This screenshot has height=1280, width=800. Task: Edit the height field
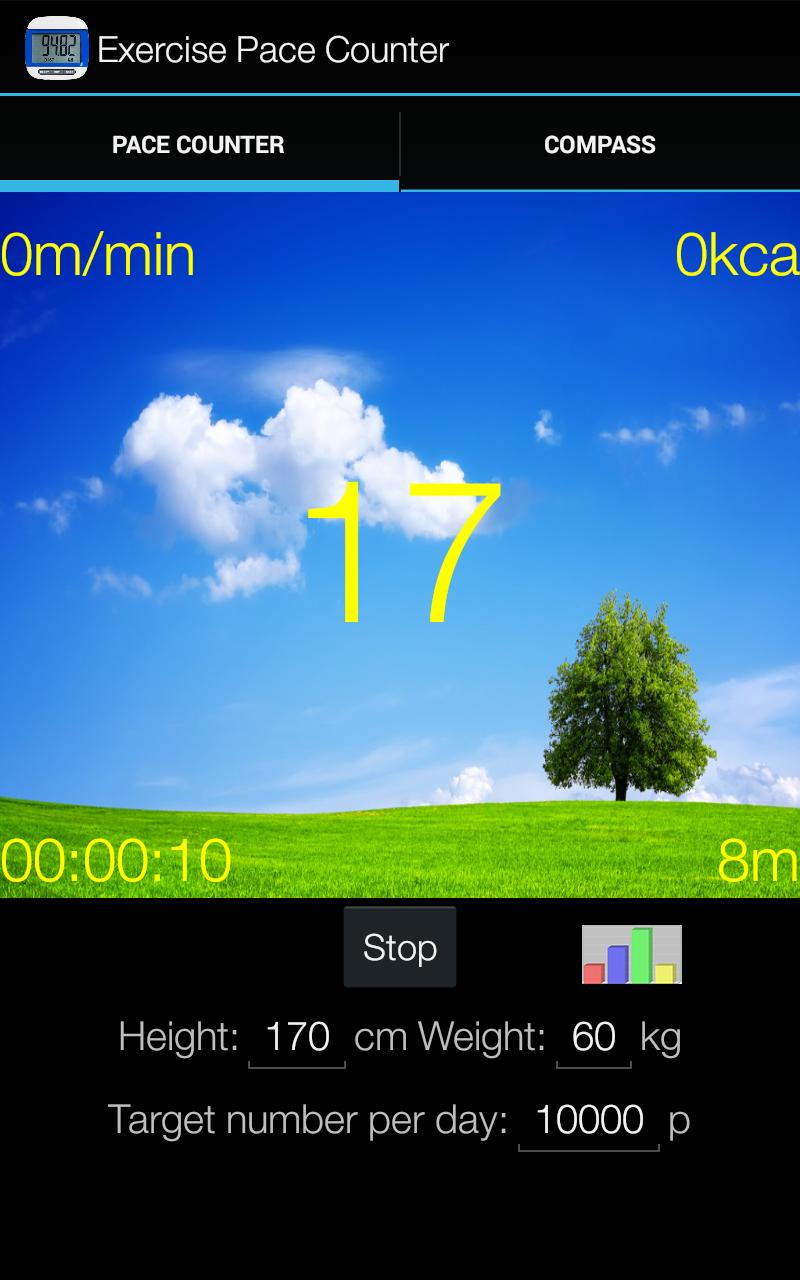coord(297,1037)
